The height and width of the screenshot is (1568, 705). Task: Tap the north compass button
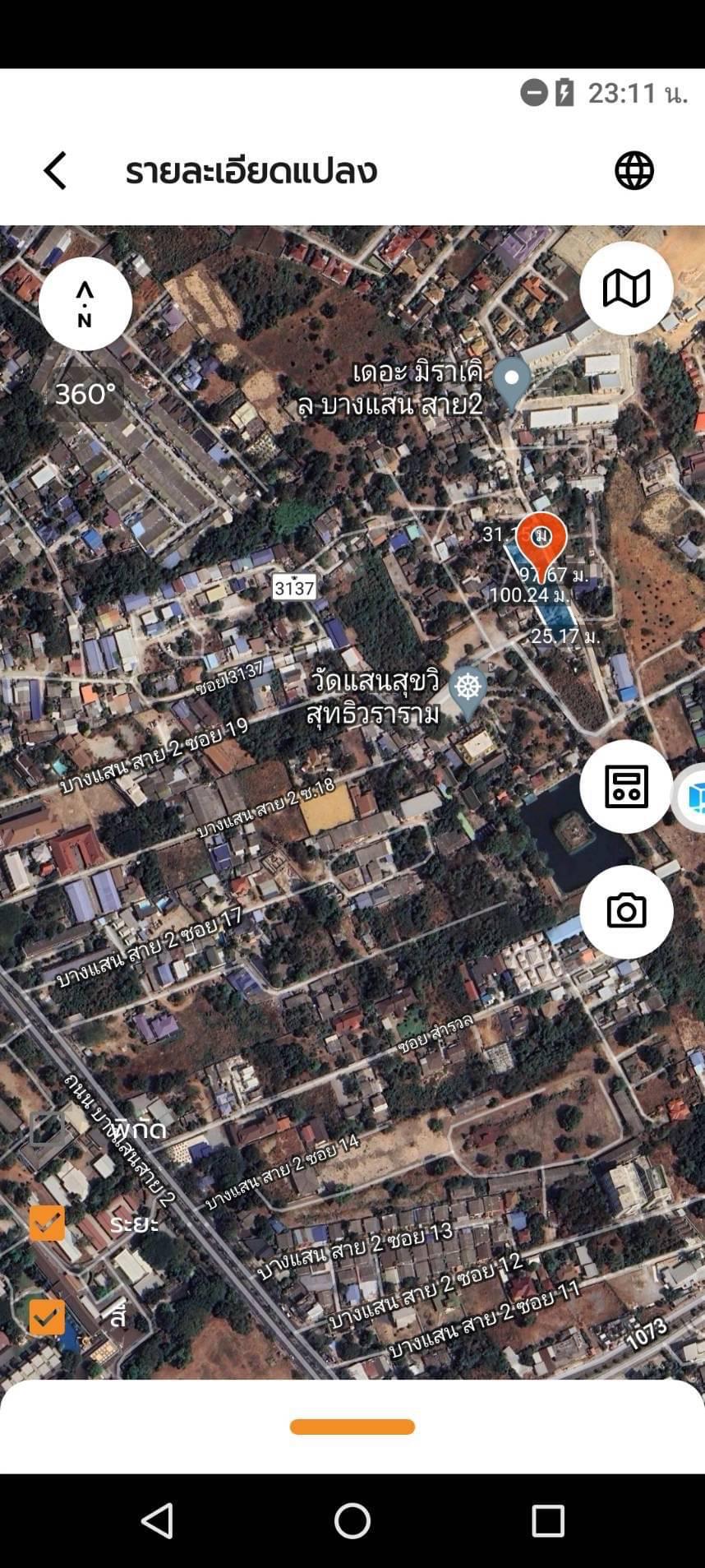[85, 303]
